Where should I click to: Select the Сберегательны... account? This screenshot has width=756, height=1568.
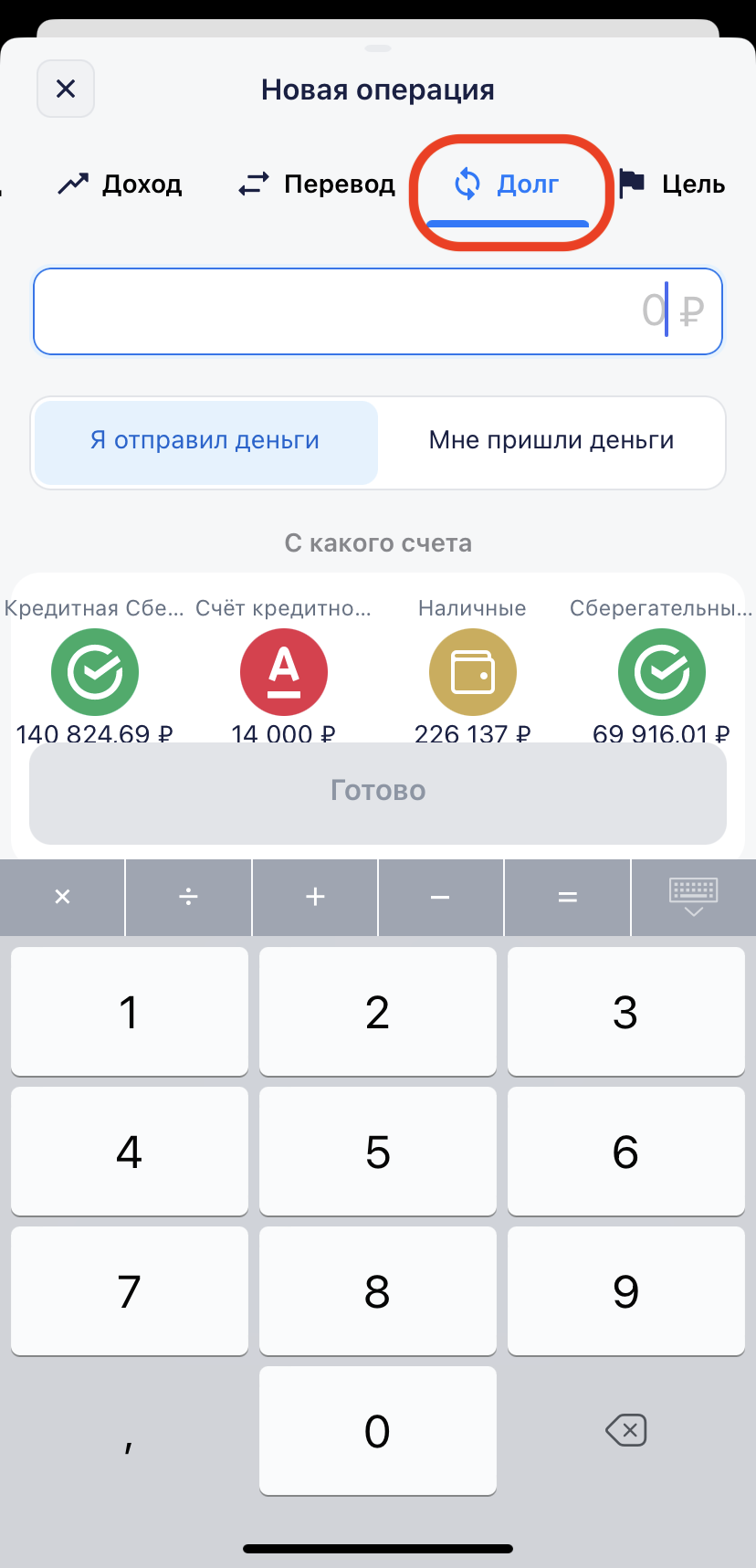pos(661,672)
